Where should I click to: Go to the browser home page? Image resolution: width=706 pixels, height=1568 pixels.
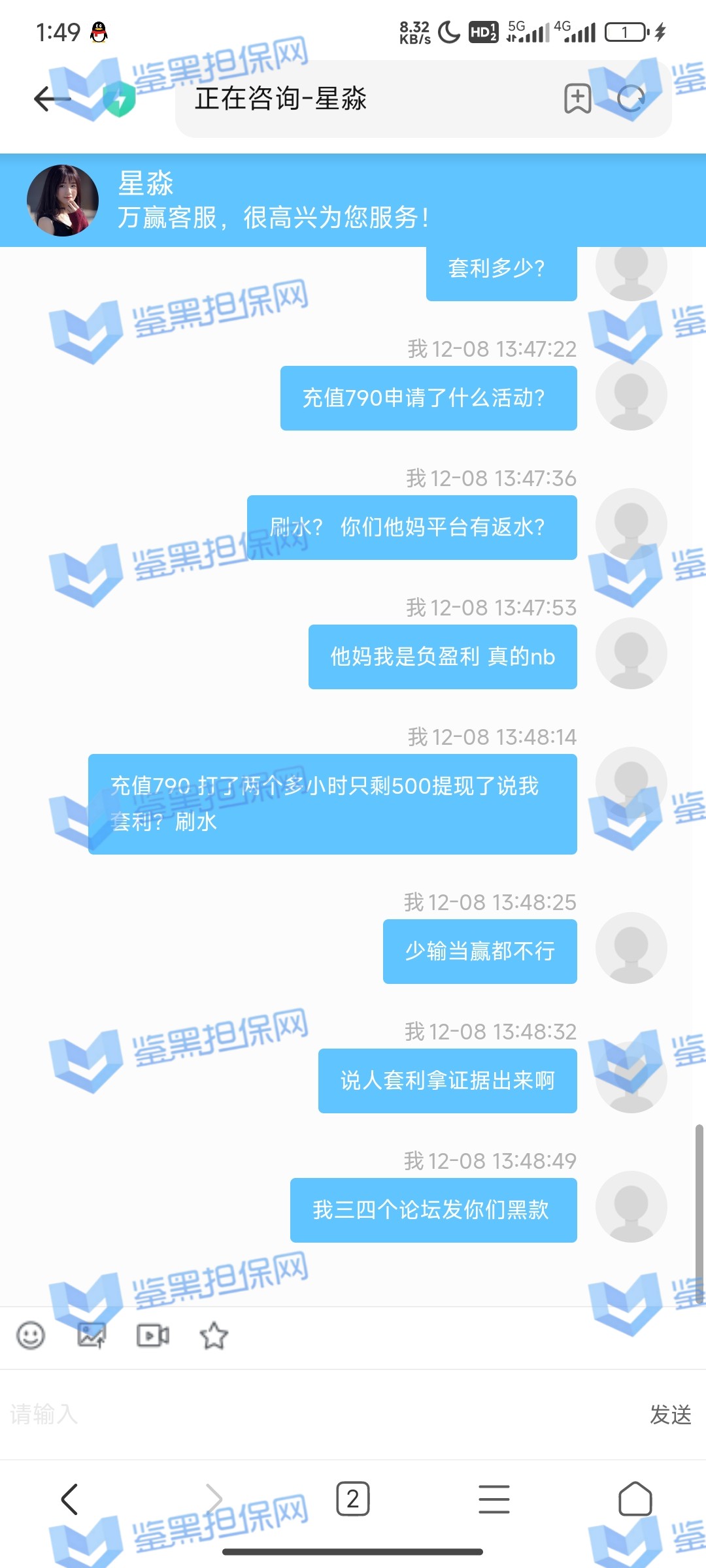coord(635,1499)
